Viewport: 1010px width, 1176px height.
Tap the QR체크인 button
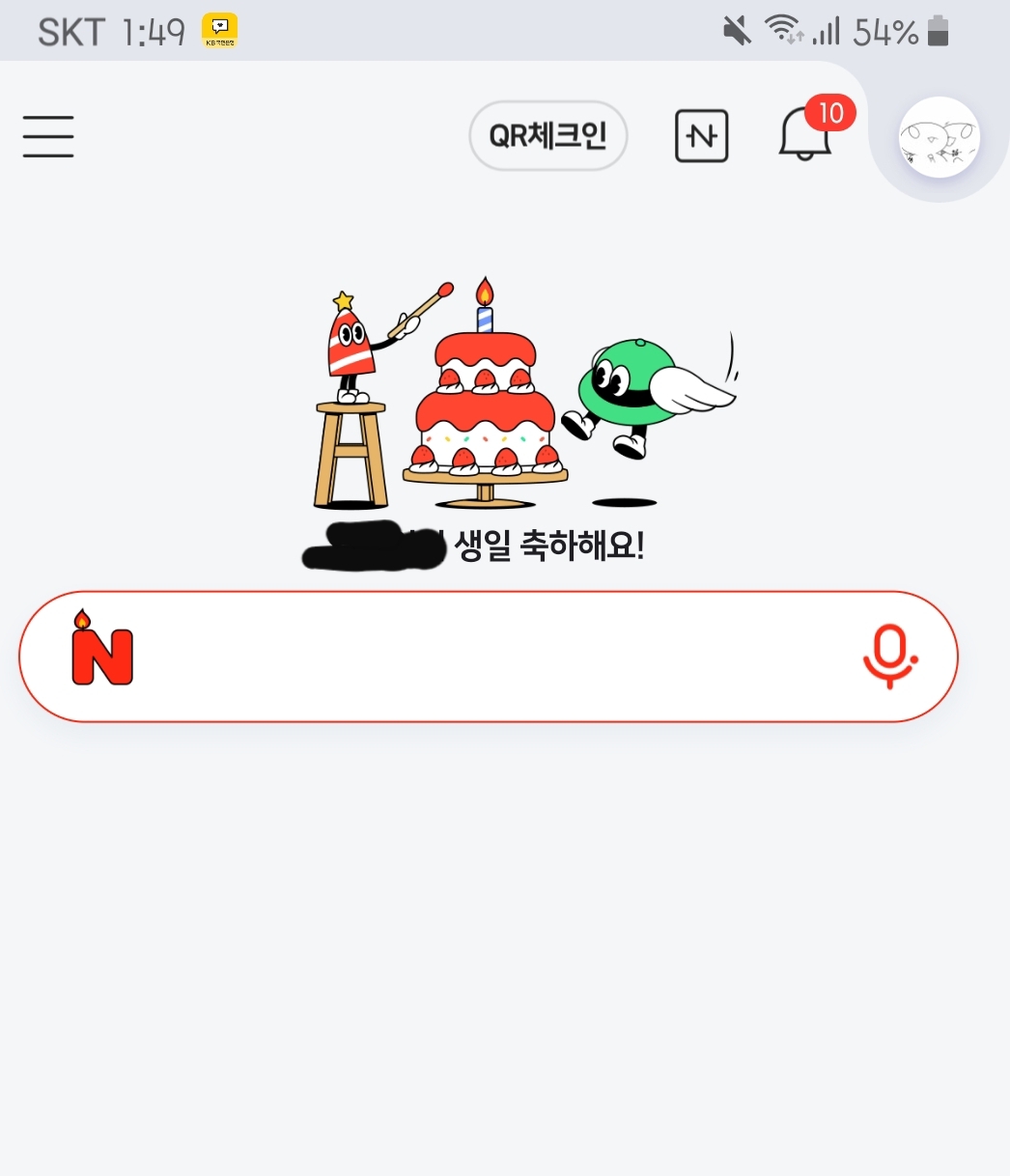click(547, 136)
